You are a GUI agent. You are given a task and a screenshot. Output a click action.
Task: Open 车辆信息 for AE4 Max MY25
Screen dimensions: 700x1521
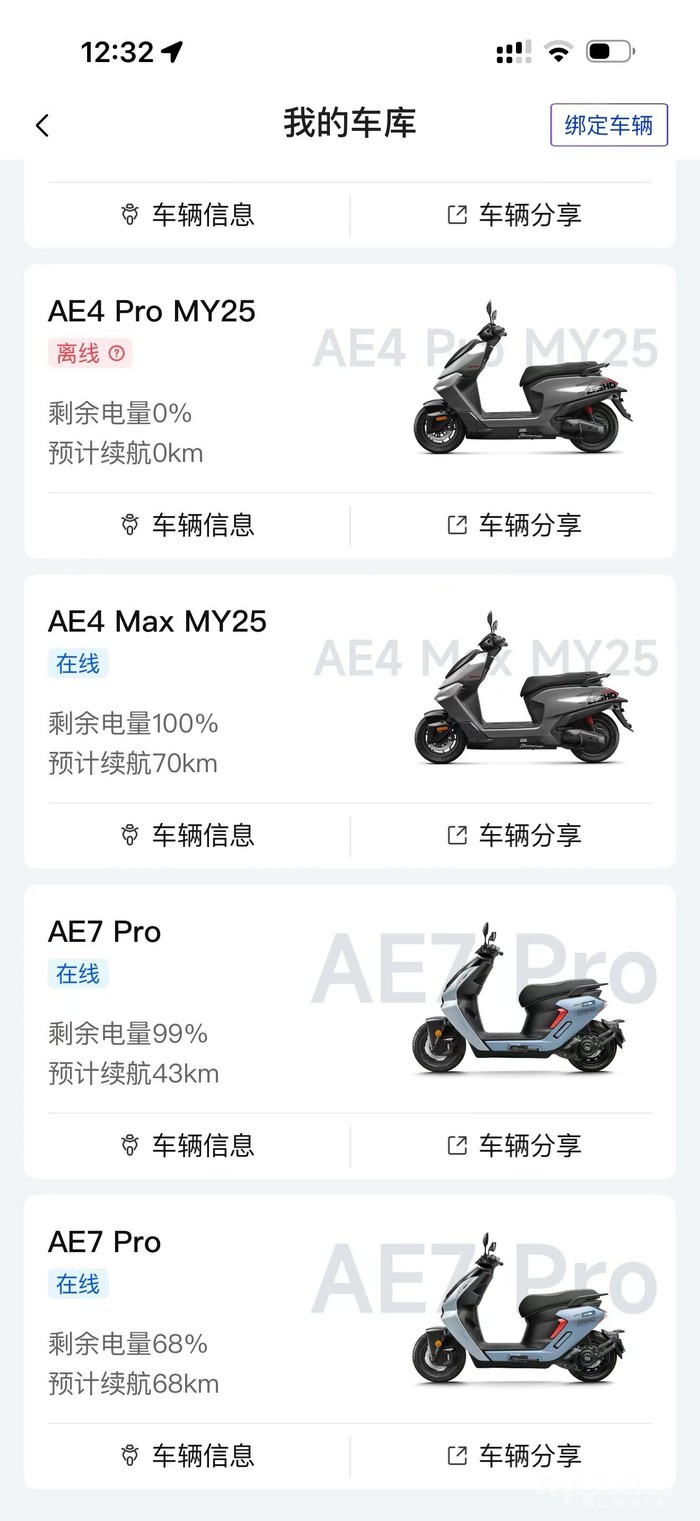[x=187, y=835]
